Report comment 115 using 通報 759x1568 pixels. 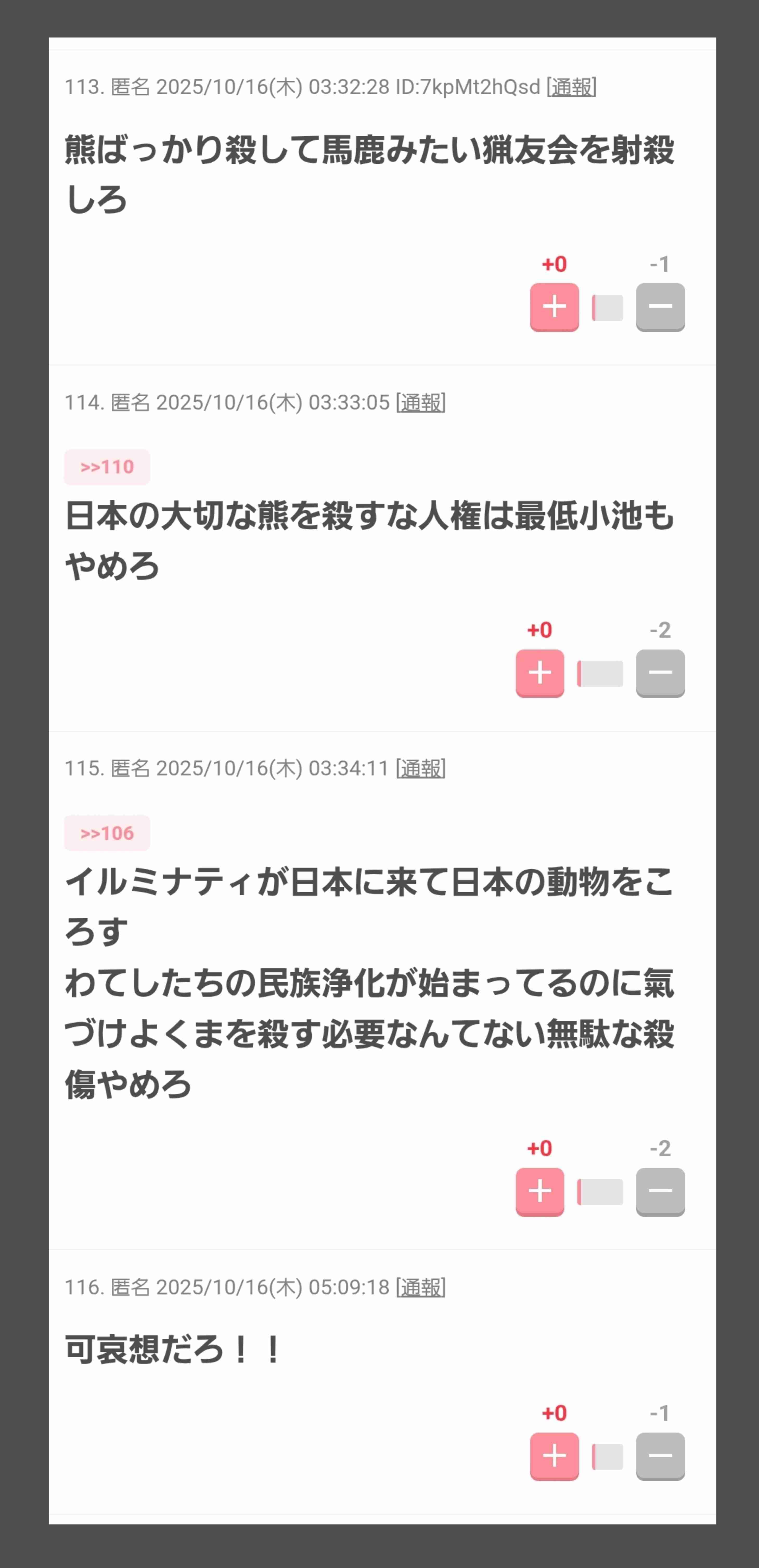[421, 768]
